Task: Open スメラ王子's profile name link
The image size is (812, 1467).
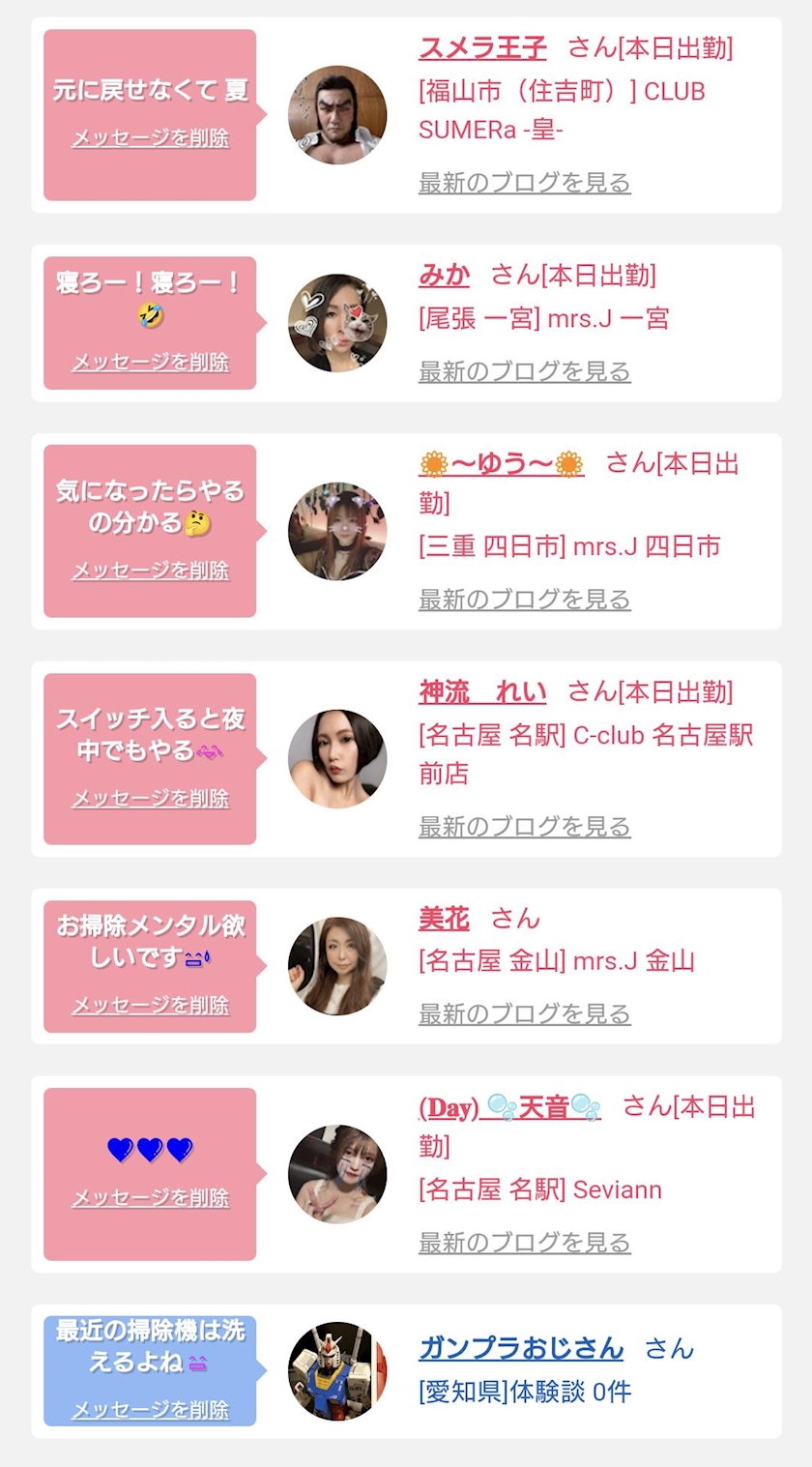Action: (482, 47)
